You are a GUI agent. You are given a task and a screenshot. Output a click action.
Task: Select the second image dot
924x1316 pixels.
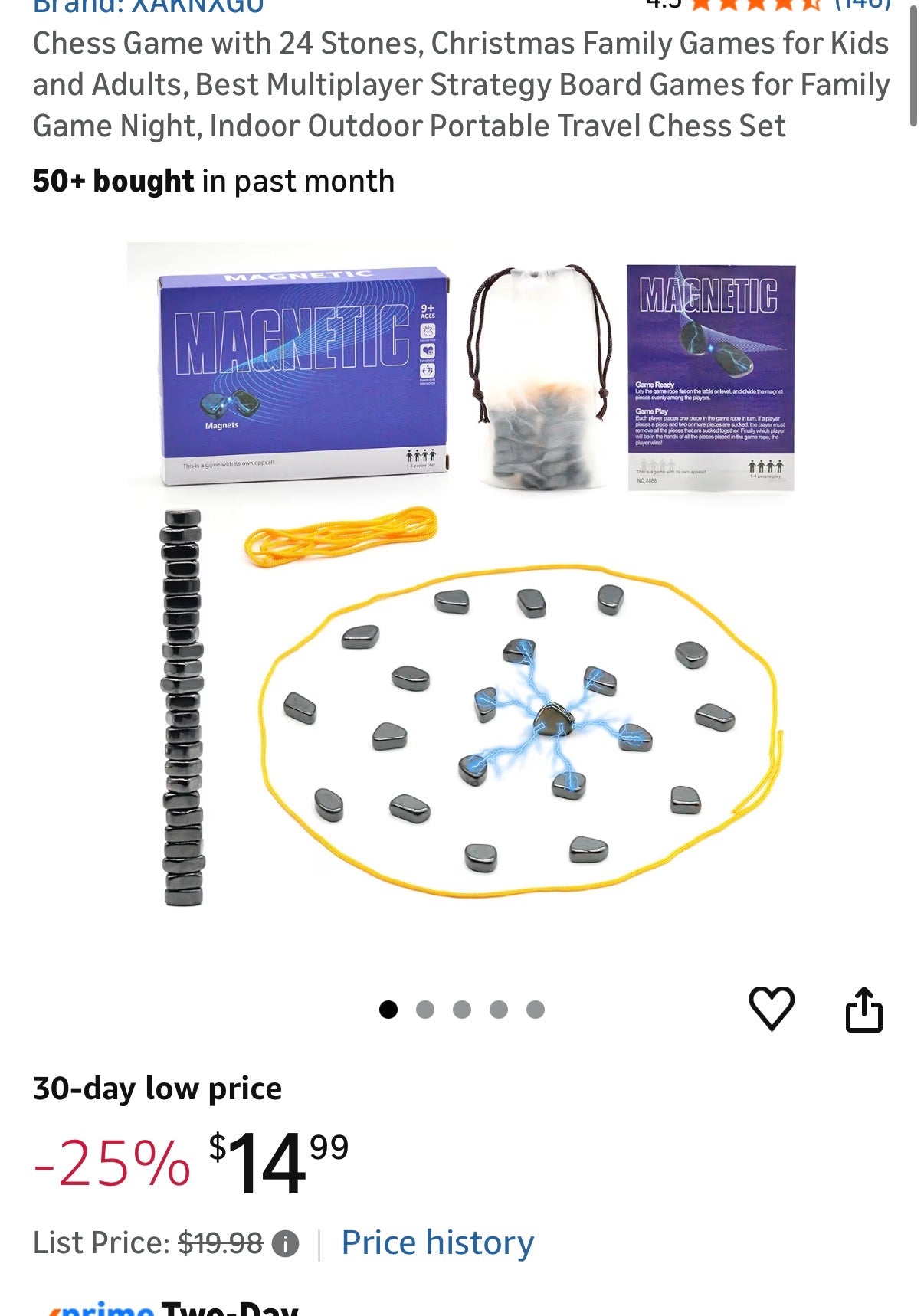(426, 1011)
